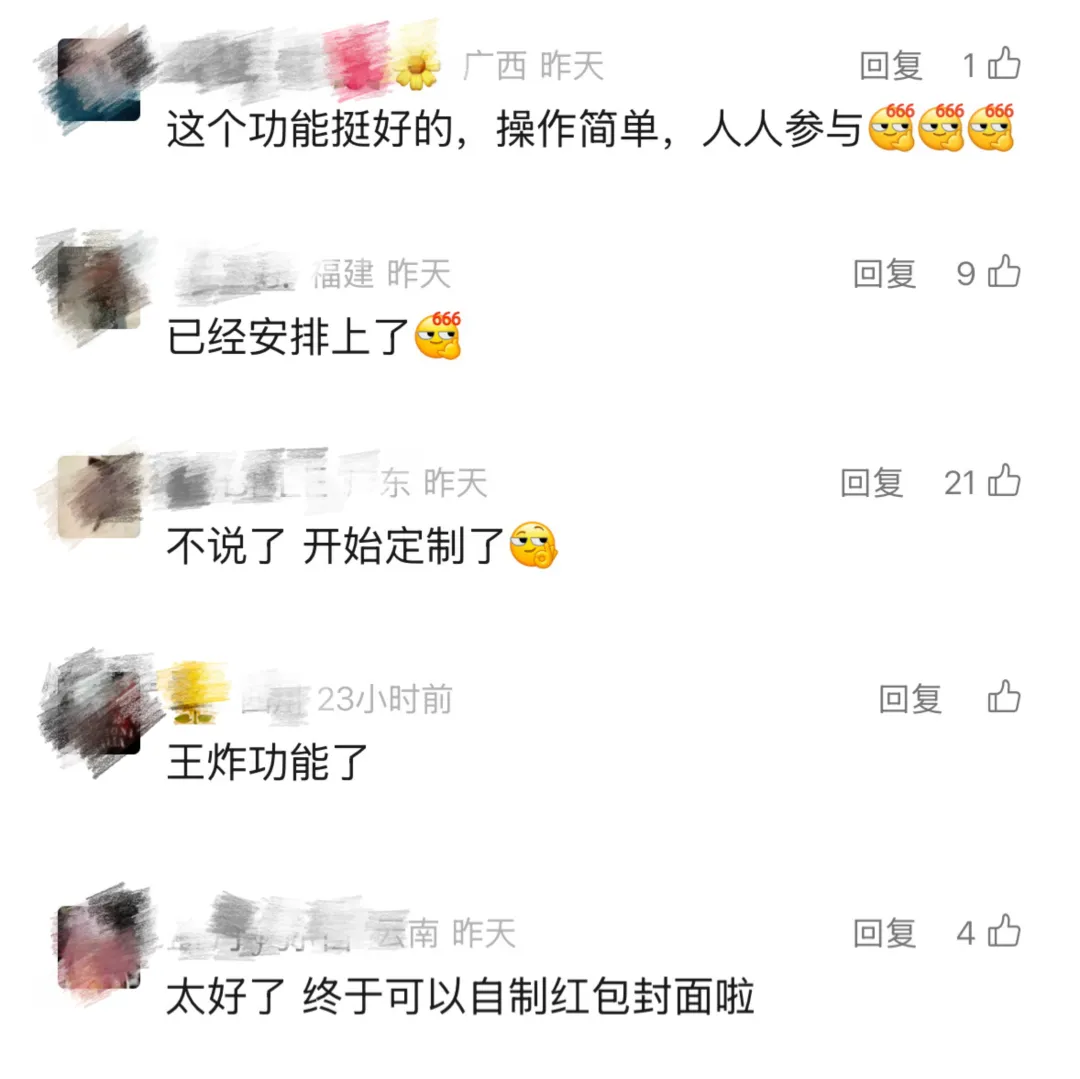Reply to the comment "不说了 开始定制了"
Image resolution: width=1080 pixels, height=1079 pixels.
pyautogui.click(x=872, y=483)
